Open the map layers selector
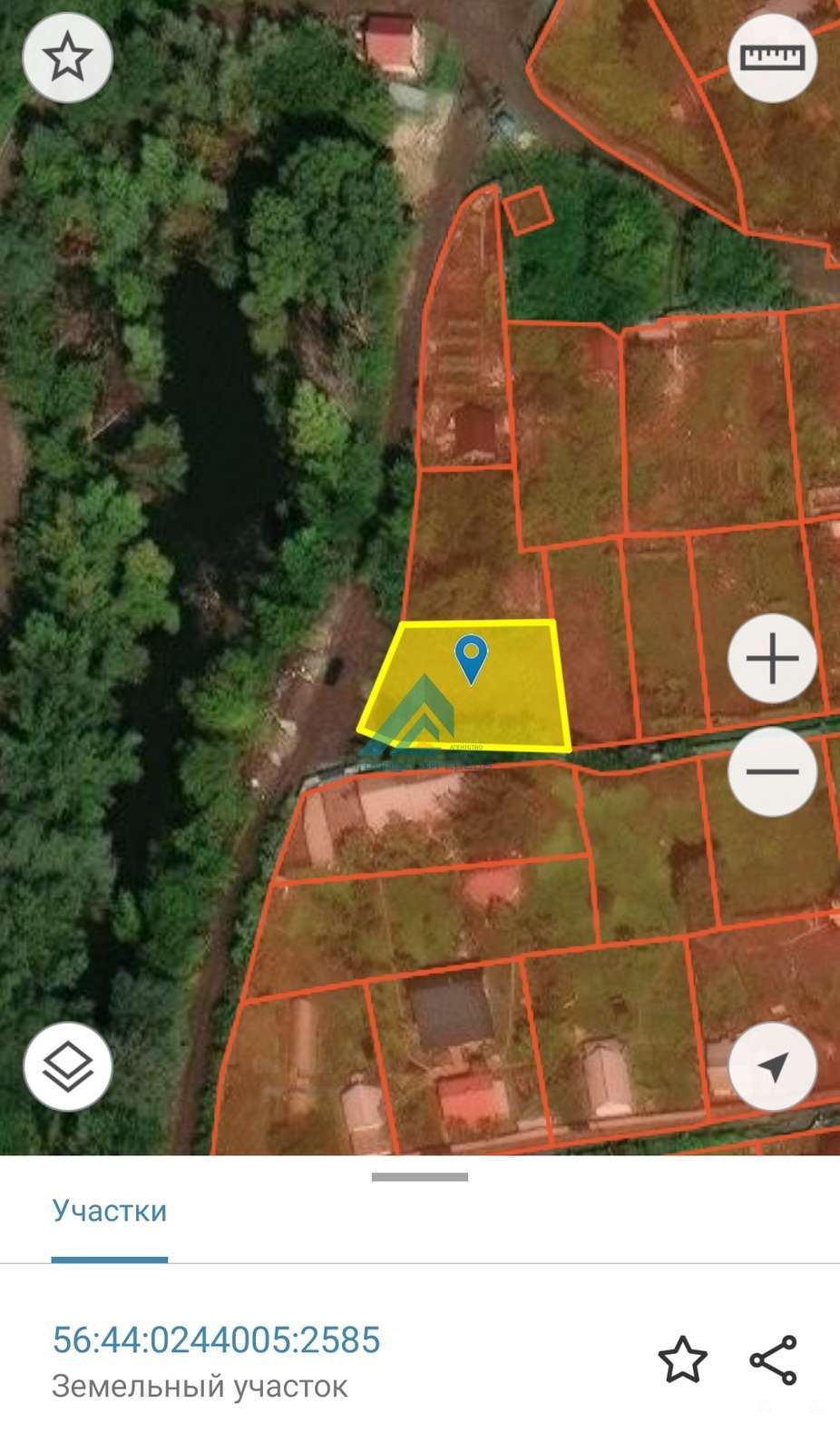The image size is (840, 1452). (67, 1066)
